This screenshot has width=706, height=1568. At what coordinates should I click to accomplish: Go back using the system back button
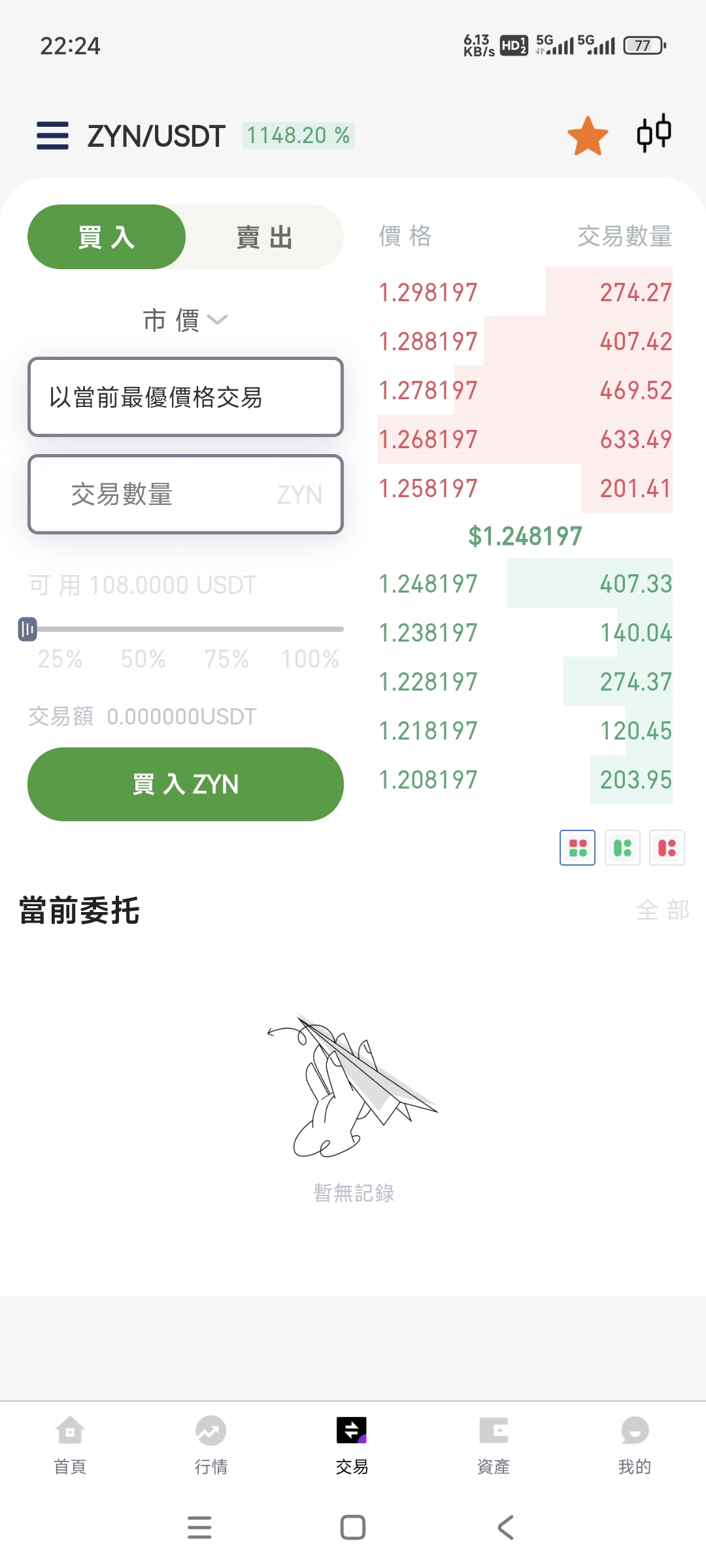point(505,1527)
